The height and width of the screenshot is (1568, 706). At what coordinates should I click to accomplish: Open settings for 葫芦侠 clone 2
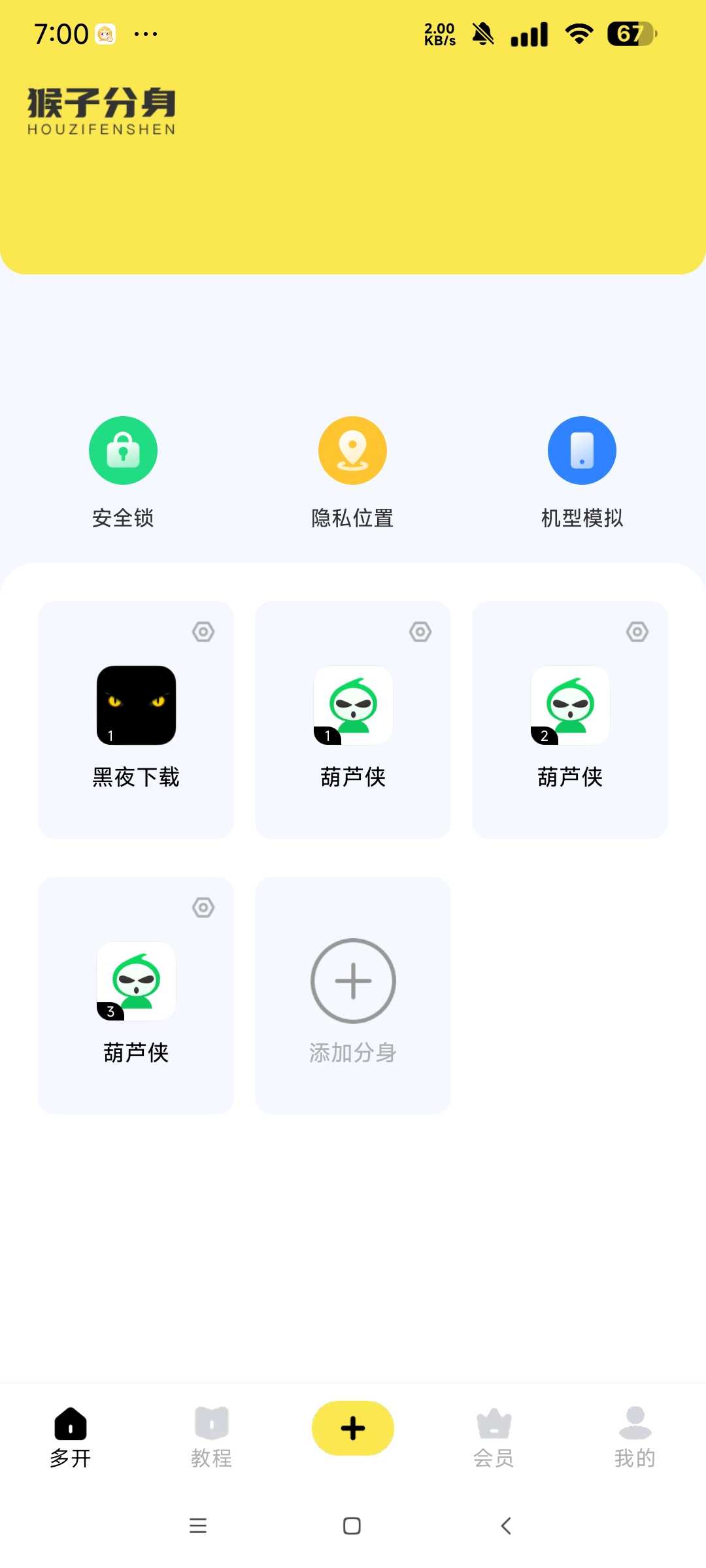pyautogui.click(x=637, y=632)
